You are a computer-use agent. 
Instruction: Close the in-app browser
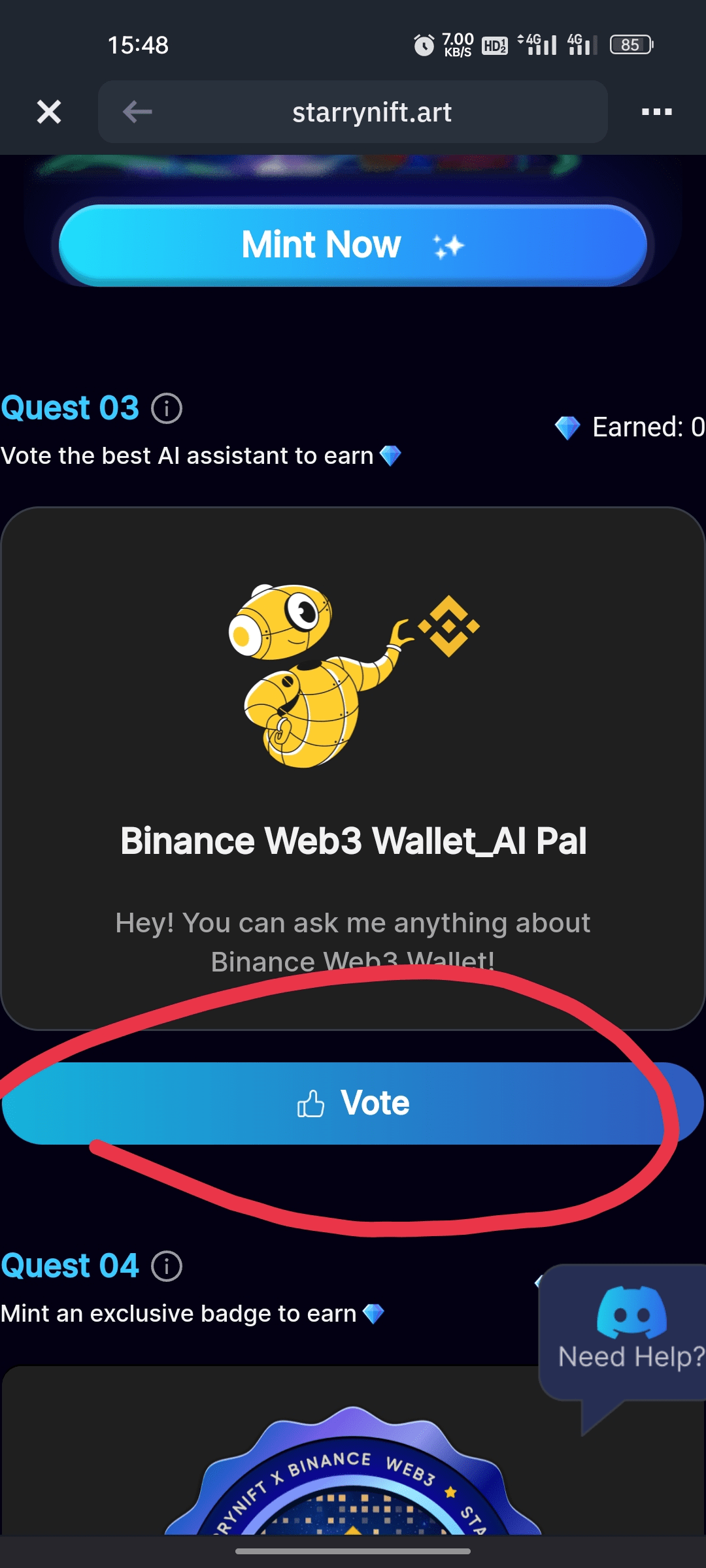click(x=49, y=112)
